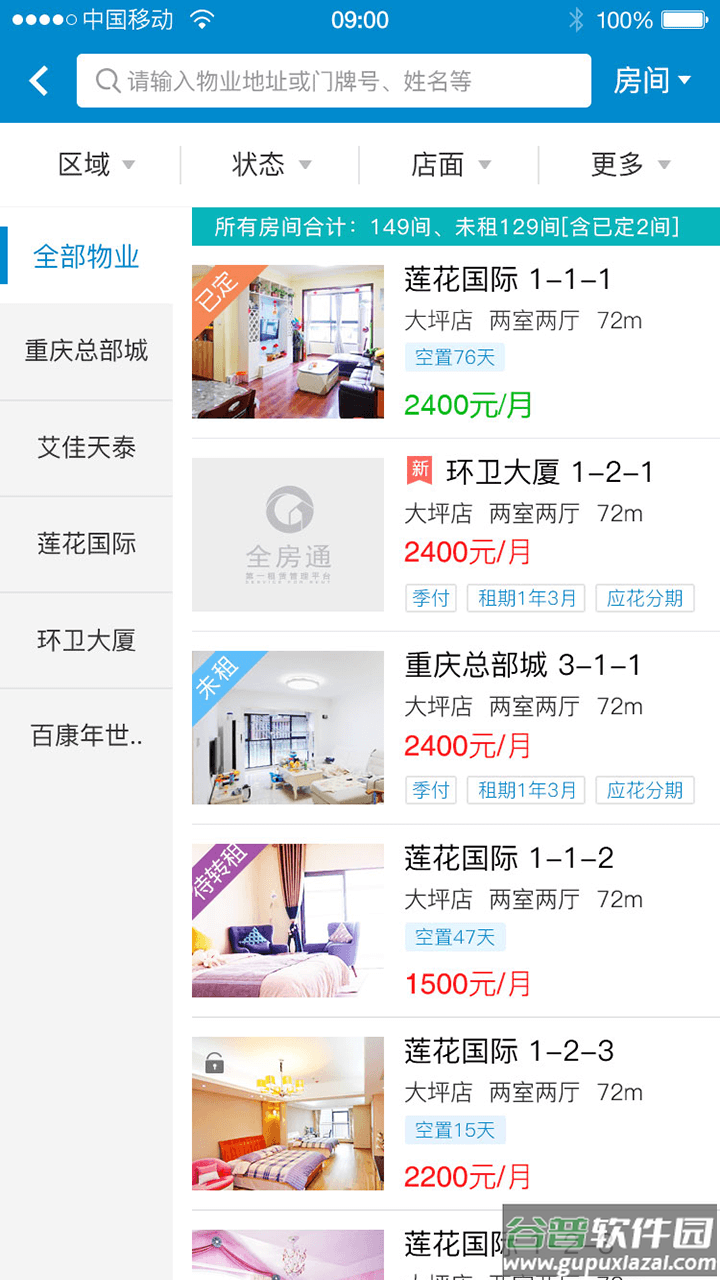Tap the lock icon on 莲花国际 1-2-3 photo
Screen dimensions: 720x1280
(x=212, y=1063)
